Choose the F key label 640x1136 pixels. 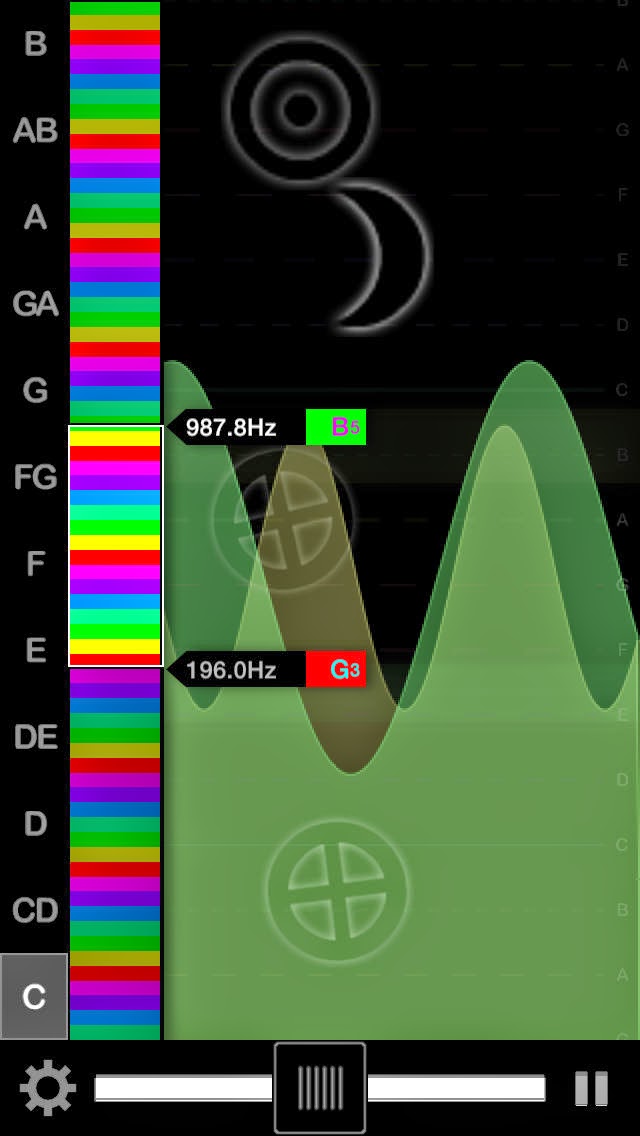[35, 564]
